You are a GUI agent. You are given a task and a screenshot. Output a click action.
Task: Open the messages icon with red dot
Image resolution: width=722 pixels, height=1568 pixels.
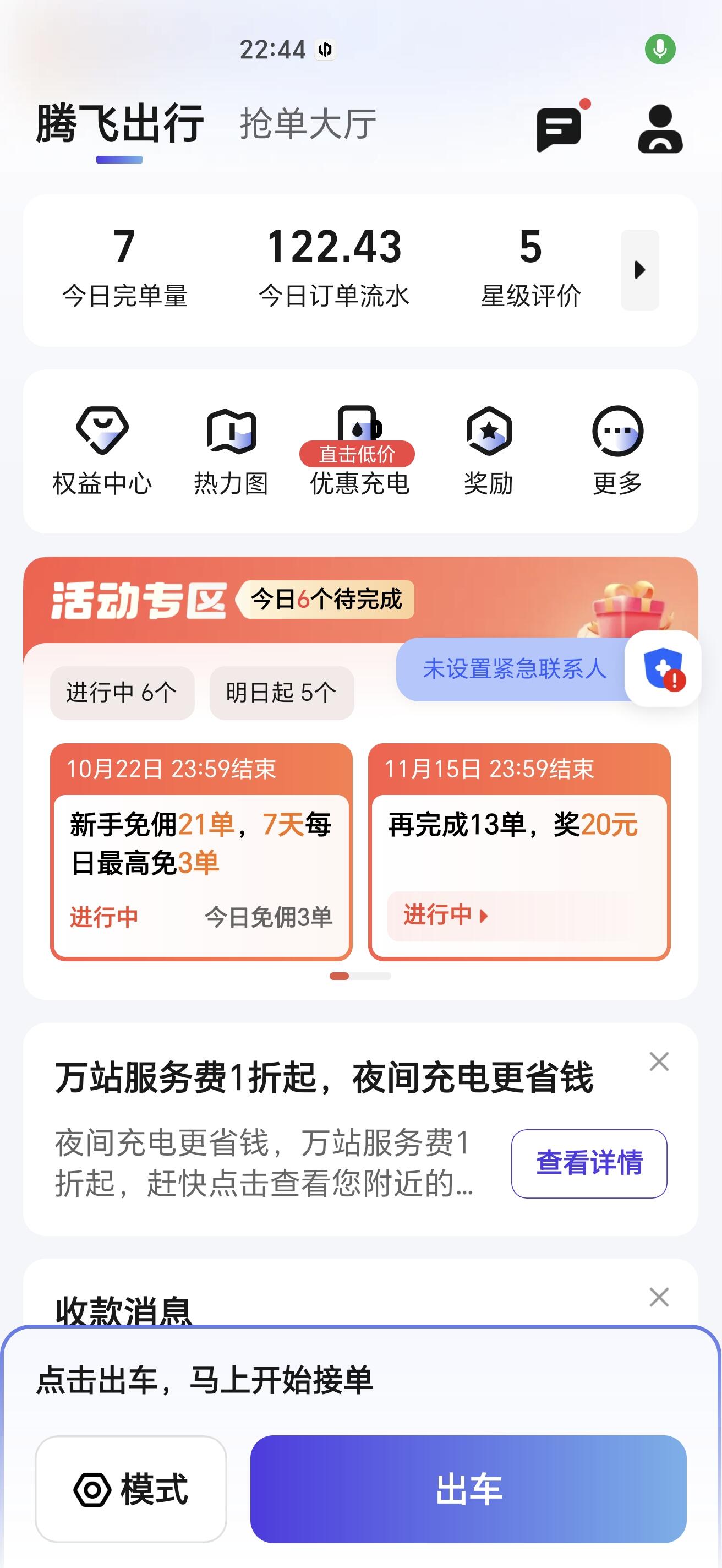pyautogui.click(x=560, y=128)
